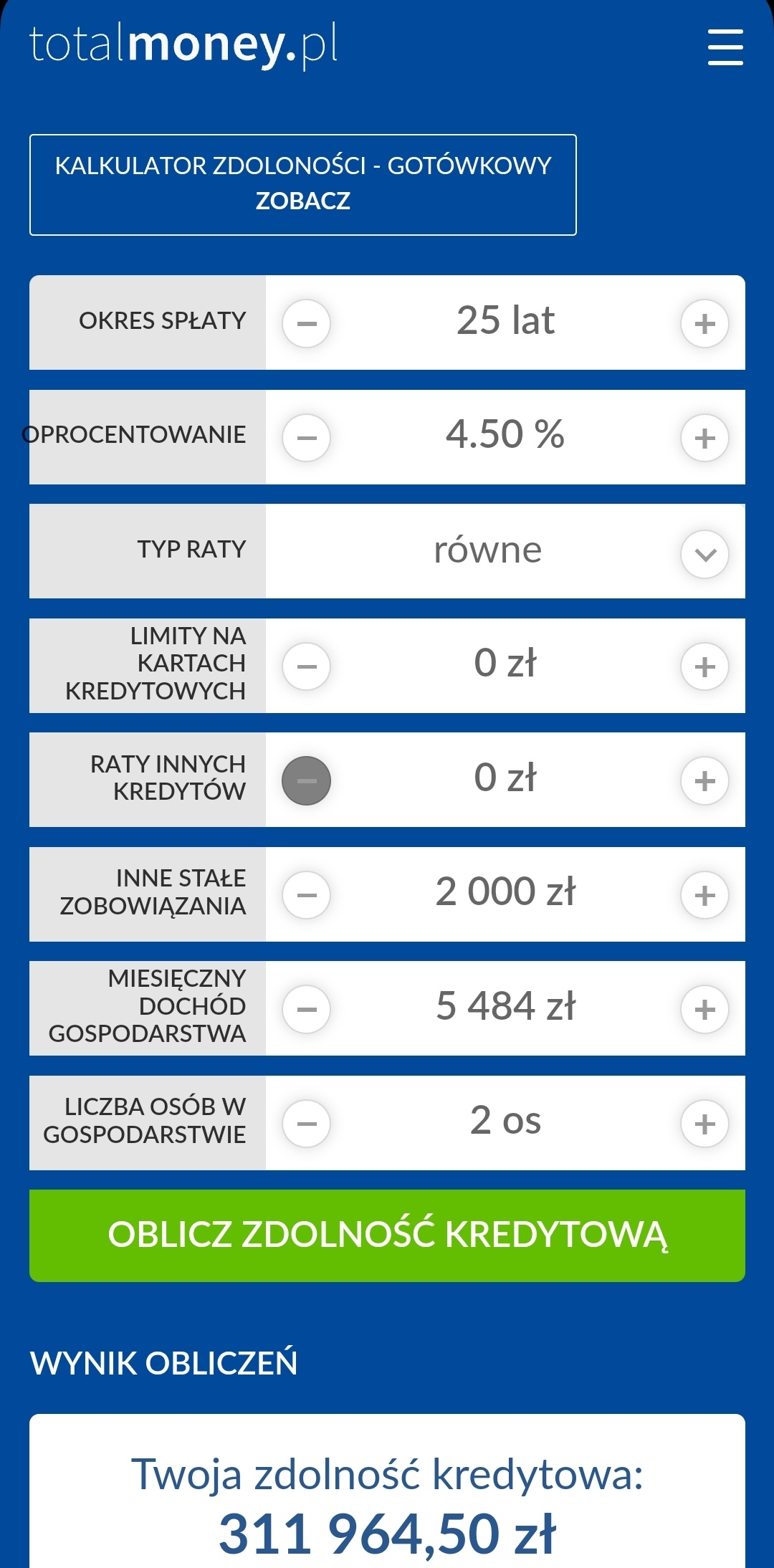Increase Raty innych kredytów amount

(704, 780)
